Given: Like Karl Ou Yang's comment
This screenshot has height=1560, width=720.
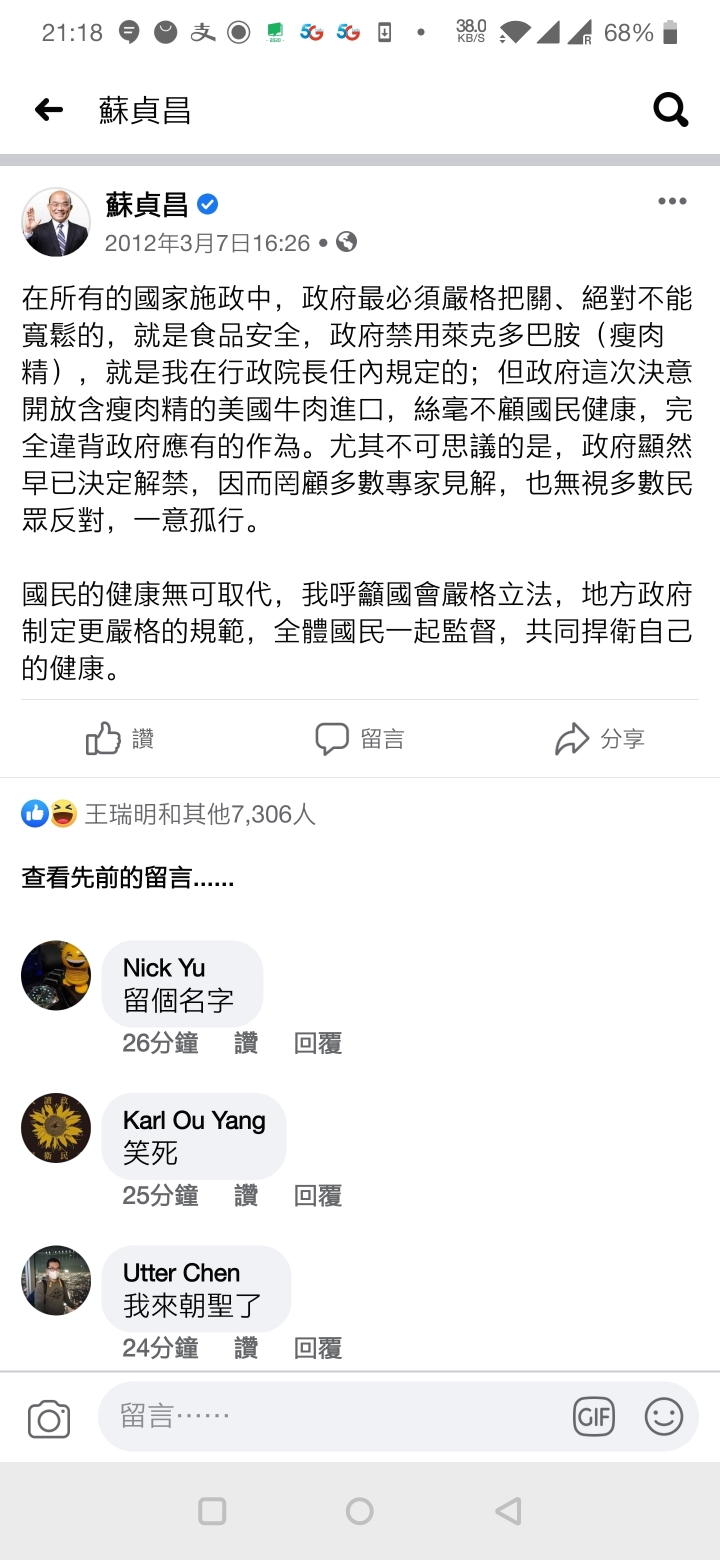Looking at the screenshot, I should pos(246,1195).
